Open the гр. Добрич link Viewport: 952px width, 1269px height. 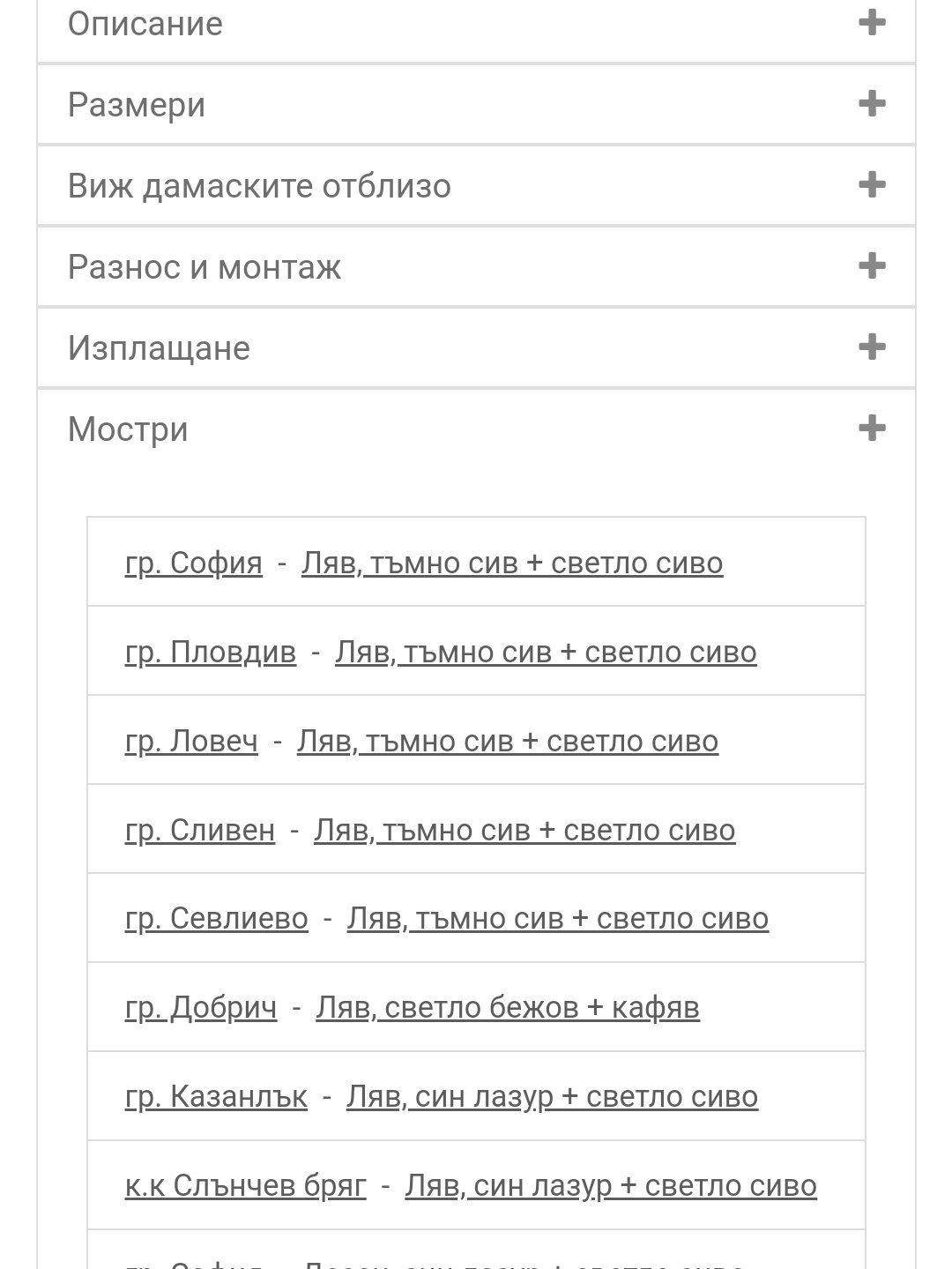201,1008
